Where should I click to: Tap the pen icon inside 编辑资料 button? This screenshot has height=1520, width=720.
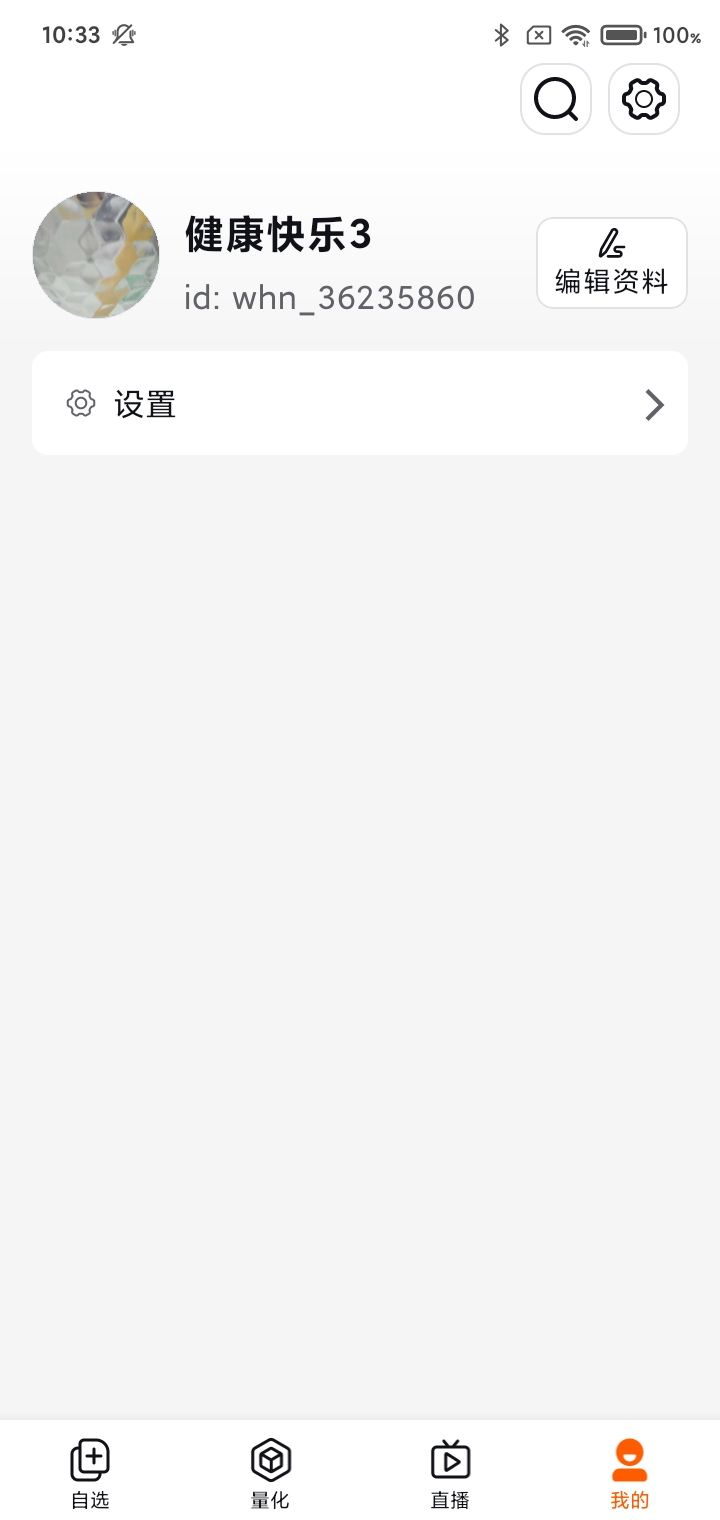point(611,243)
